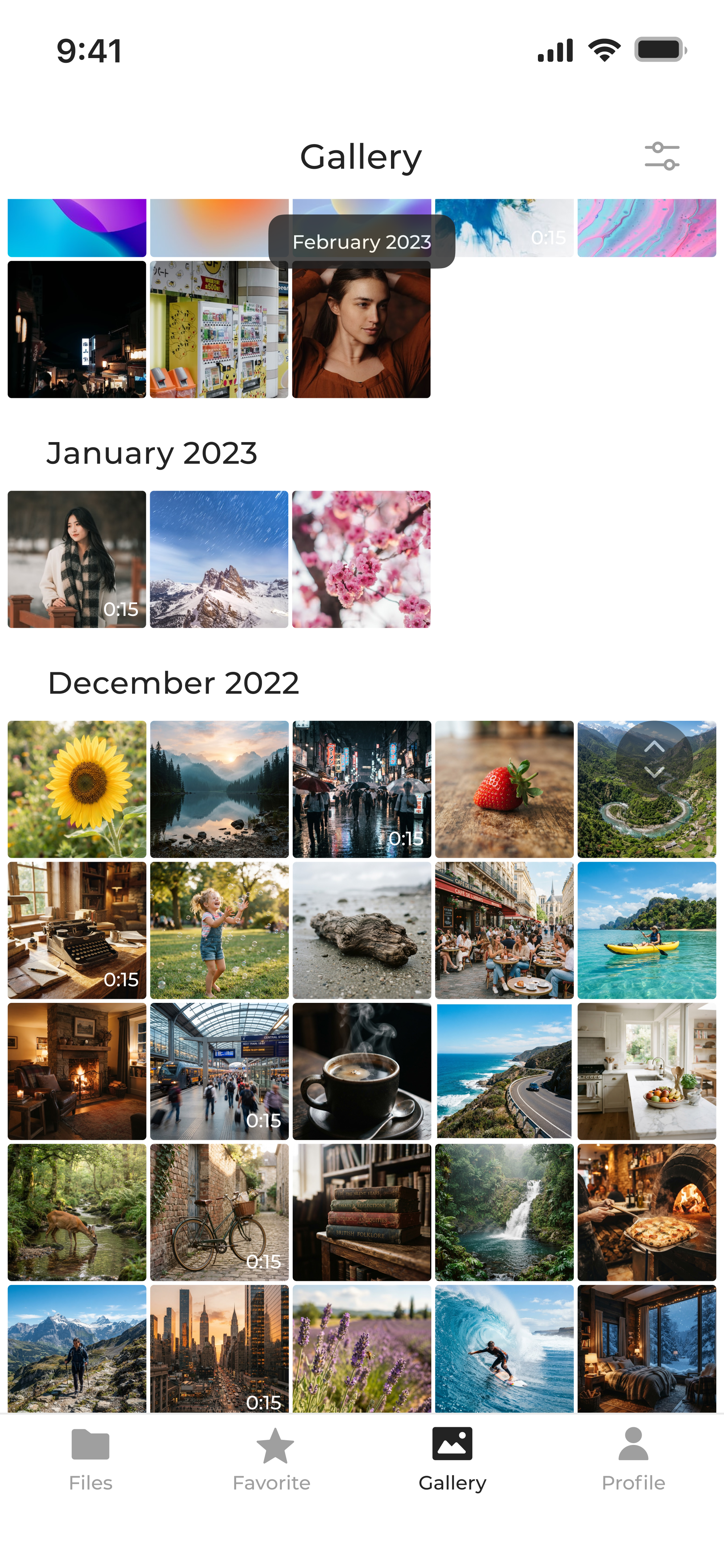Tap the fast-scroll handle with up/down arrows
Screen dimensions: 724x1568
point(654,759)
